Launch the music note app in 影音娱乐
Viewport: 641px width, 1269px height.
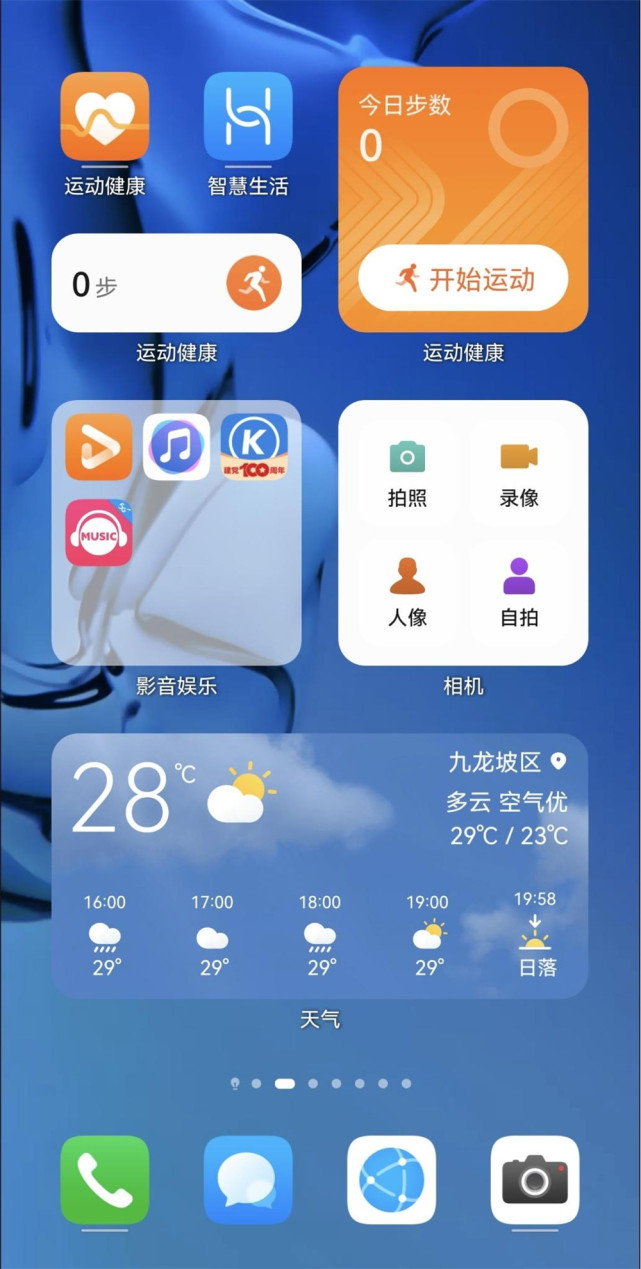(x=176, y=447)
